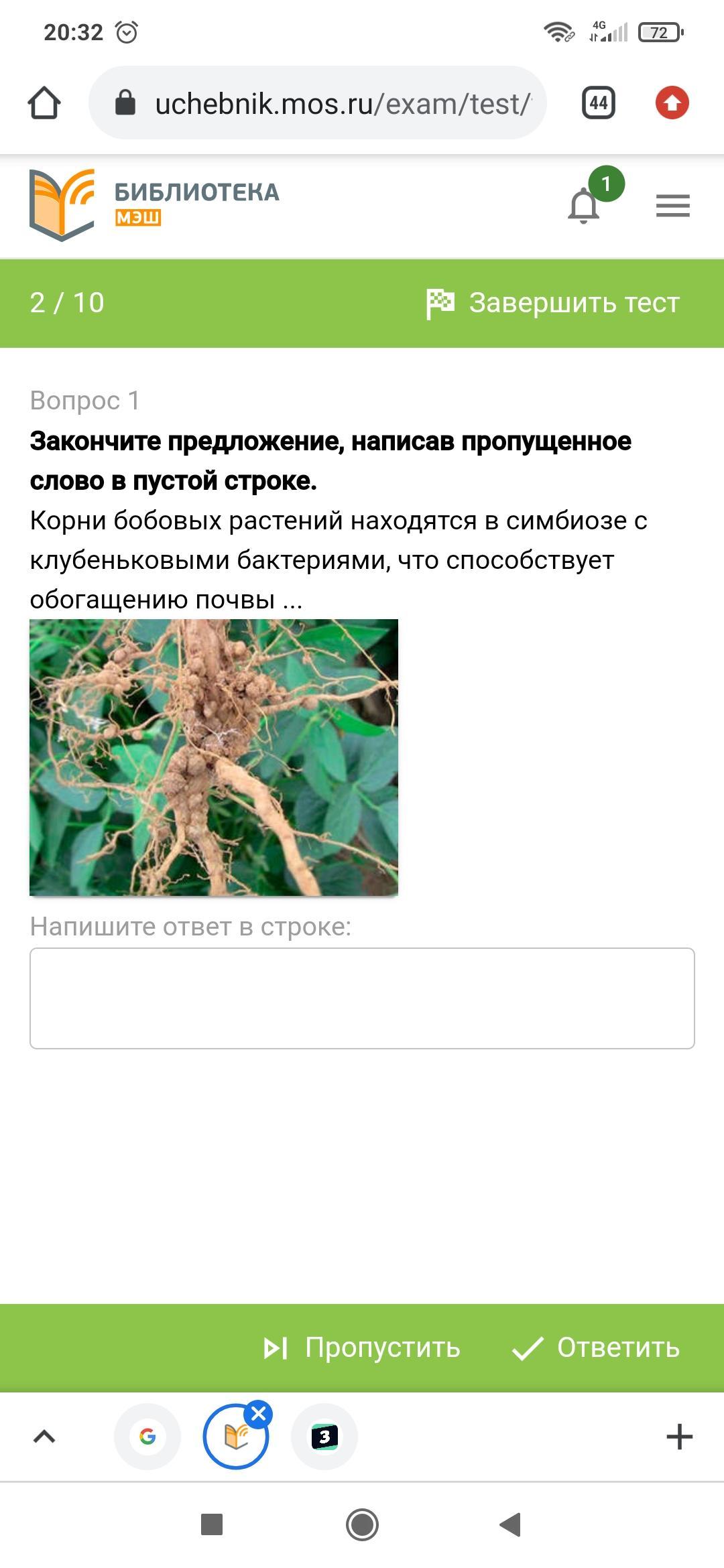Viewport: 724px width, 1568px height.
Task: Switch to the Google tab
Action: (147, 1436)
